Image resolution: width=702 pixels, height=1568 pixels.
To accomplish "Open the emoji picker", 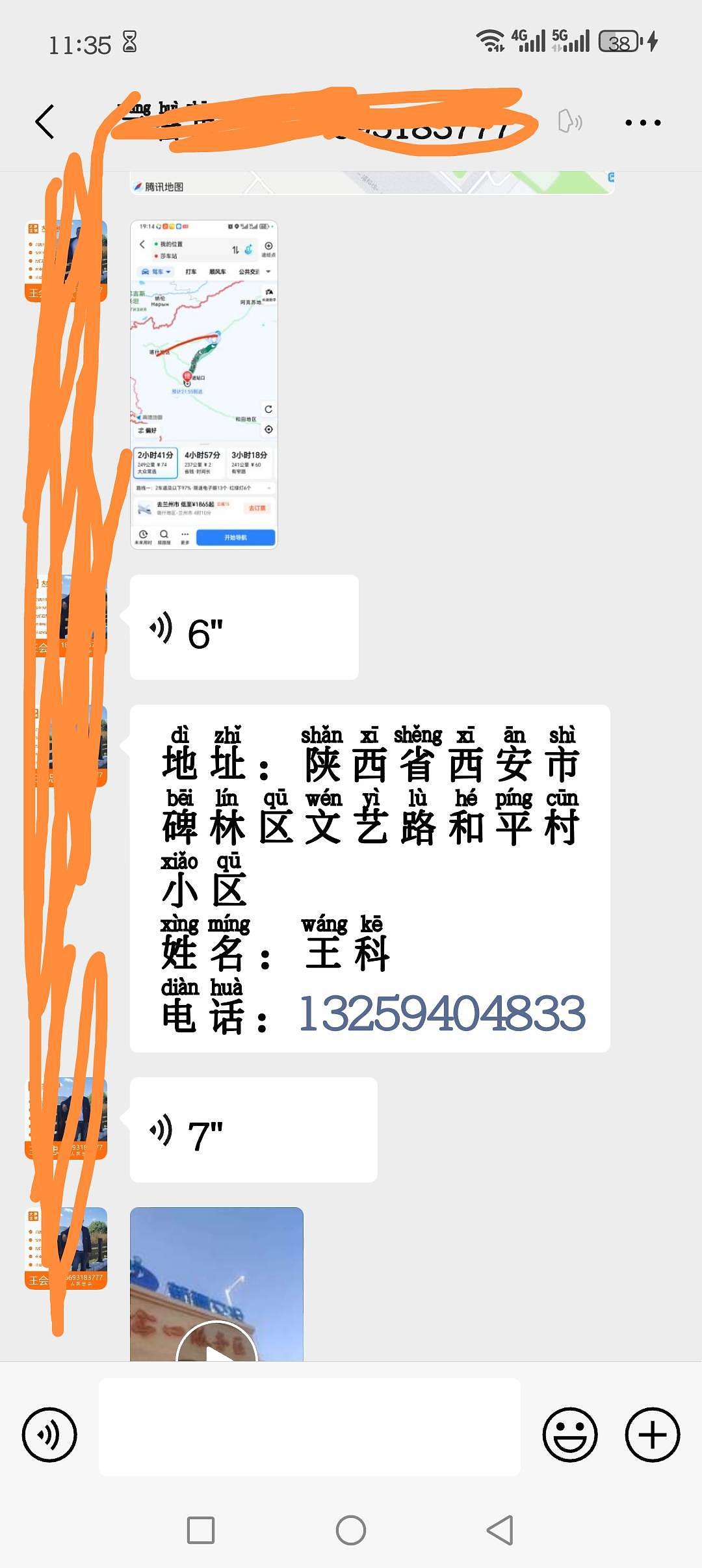I will click(570, 1435).
